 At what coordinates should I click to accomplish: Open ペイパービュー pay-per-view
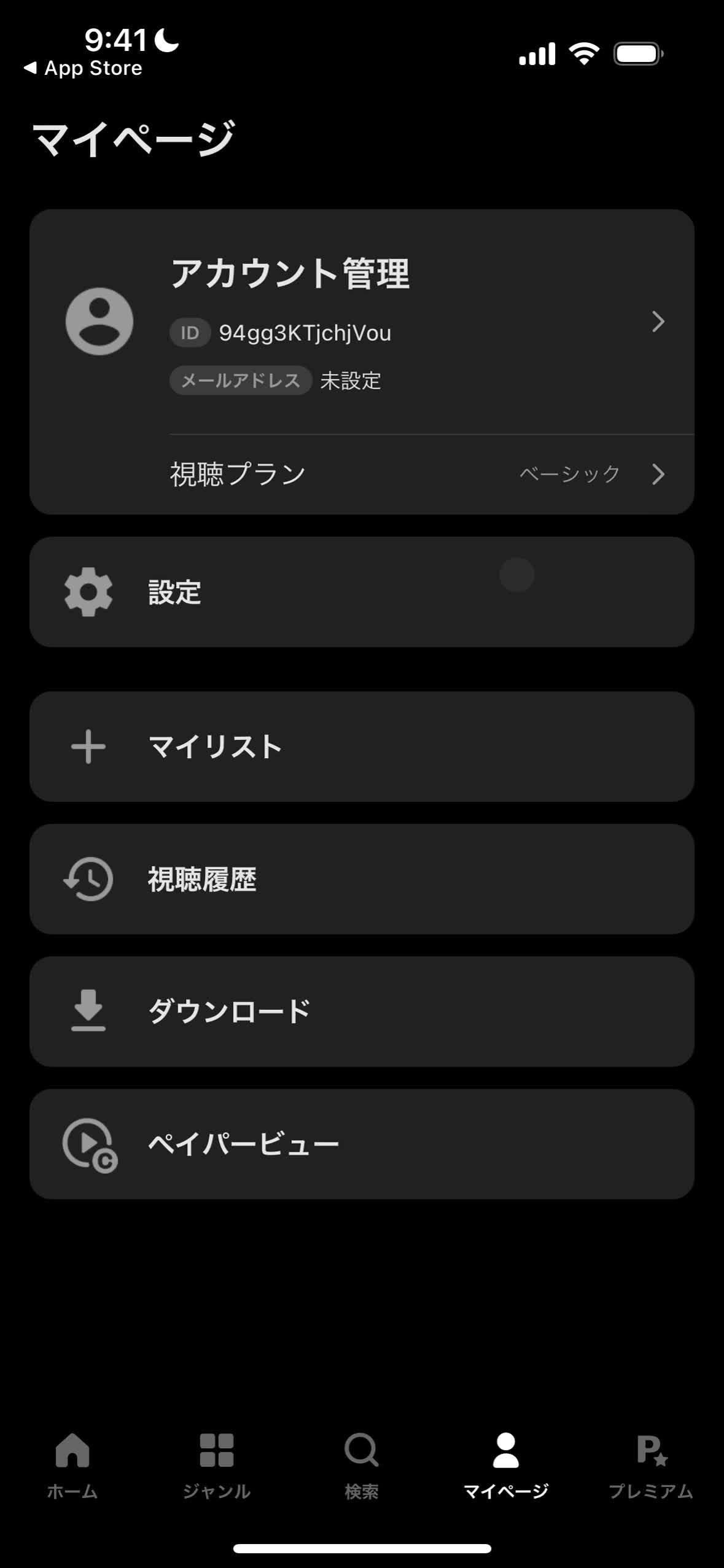362,1144
